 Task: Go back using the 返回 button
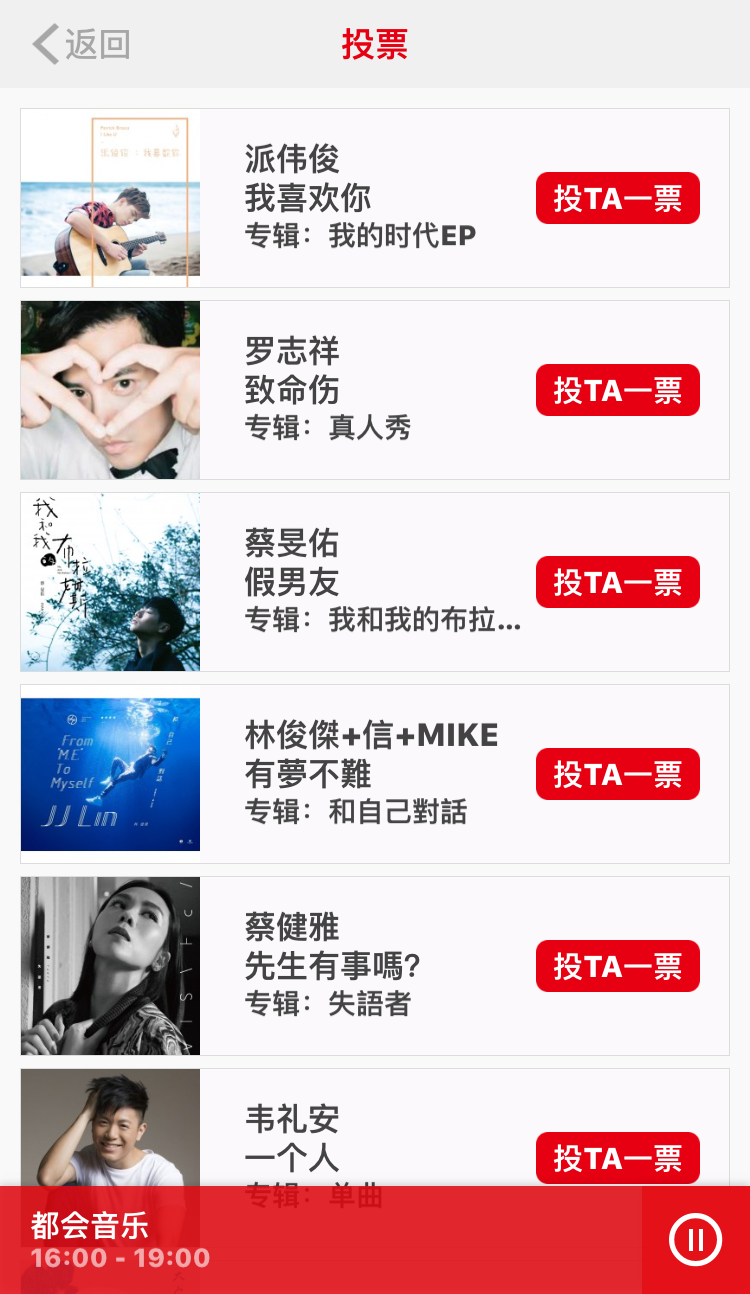click(82, 45)
